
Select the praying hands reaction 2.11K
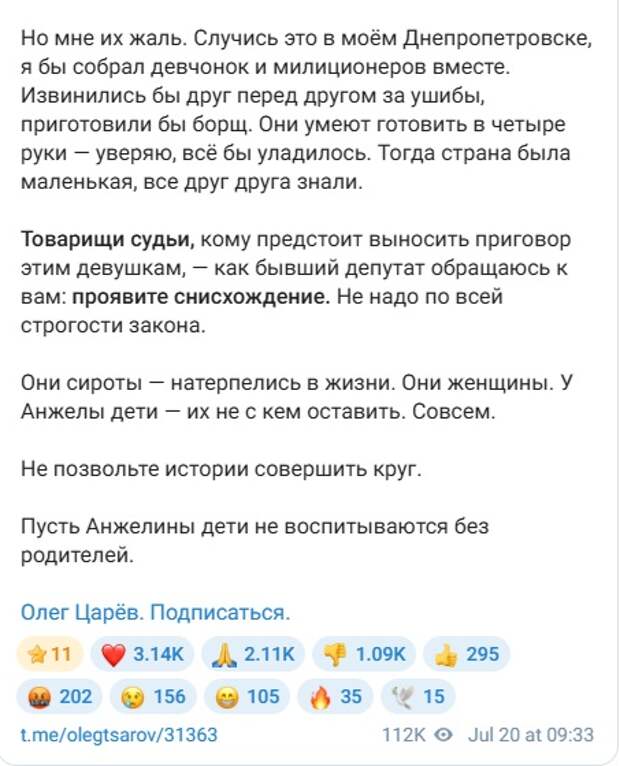[x=253, y=655]
